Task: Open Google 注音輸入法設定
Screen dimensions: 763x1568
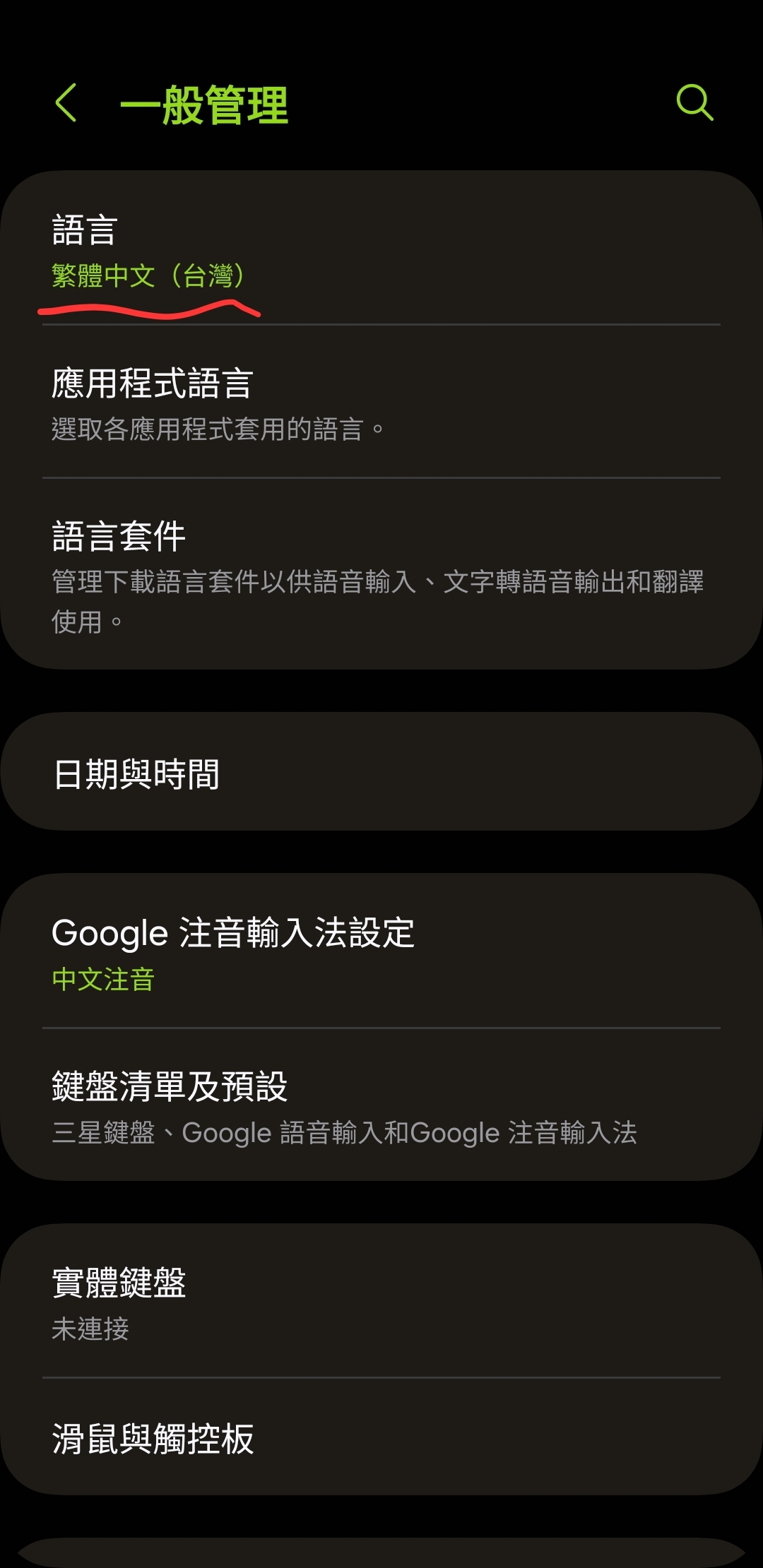Action: coord(381,951)
